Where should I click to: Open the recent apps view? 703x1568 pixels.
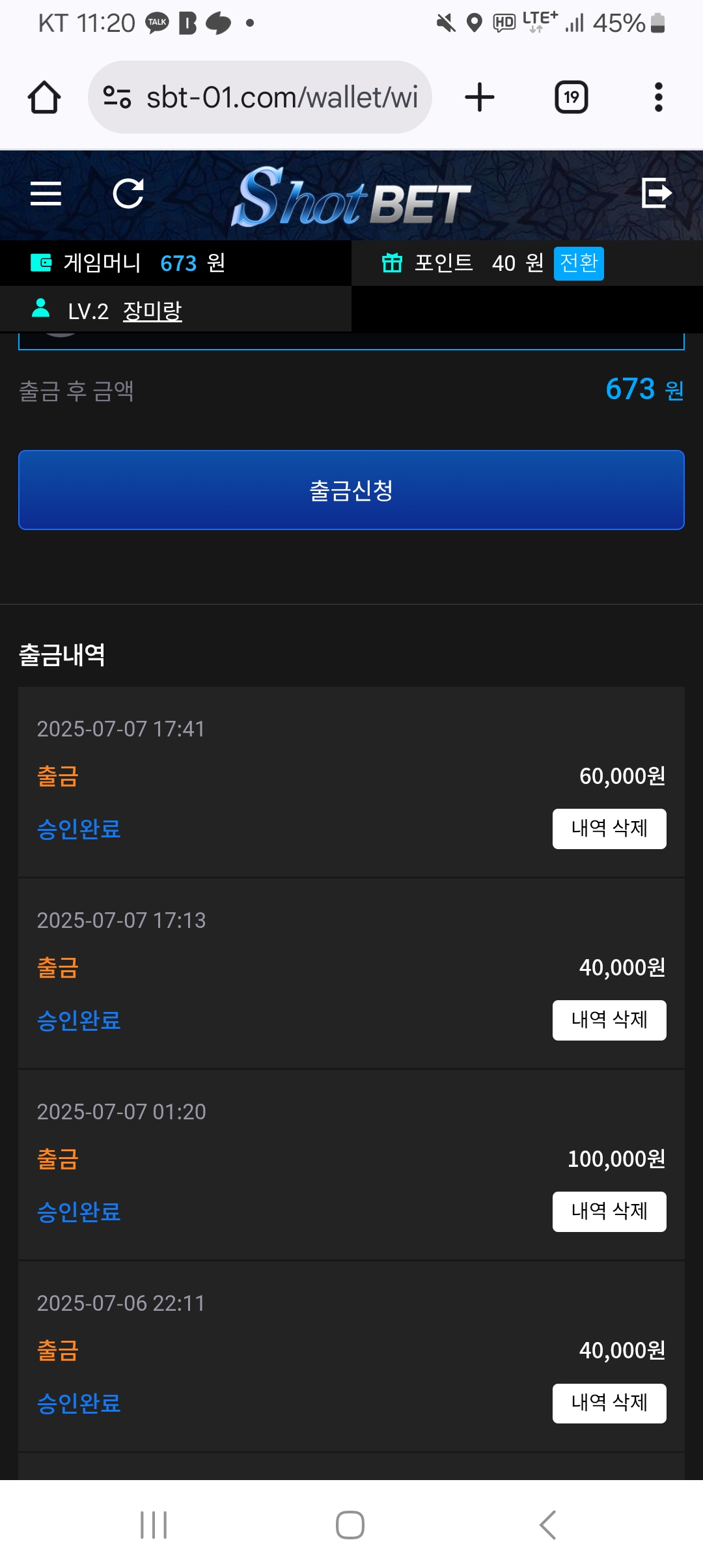[154, 1524]
